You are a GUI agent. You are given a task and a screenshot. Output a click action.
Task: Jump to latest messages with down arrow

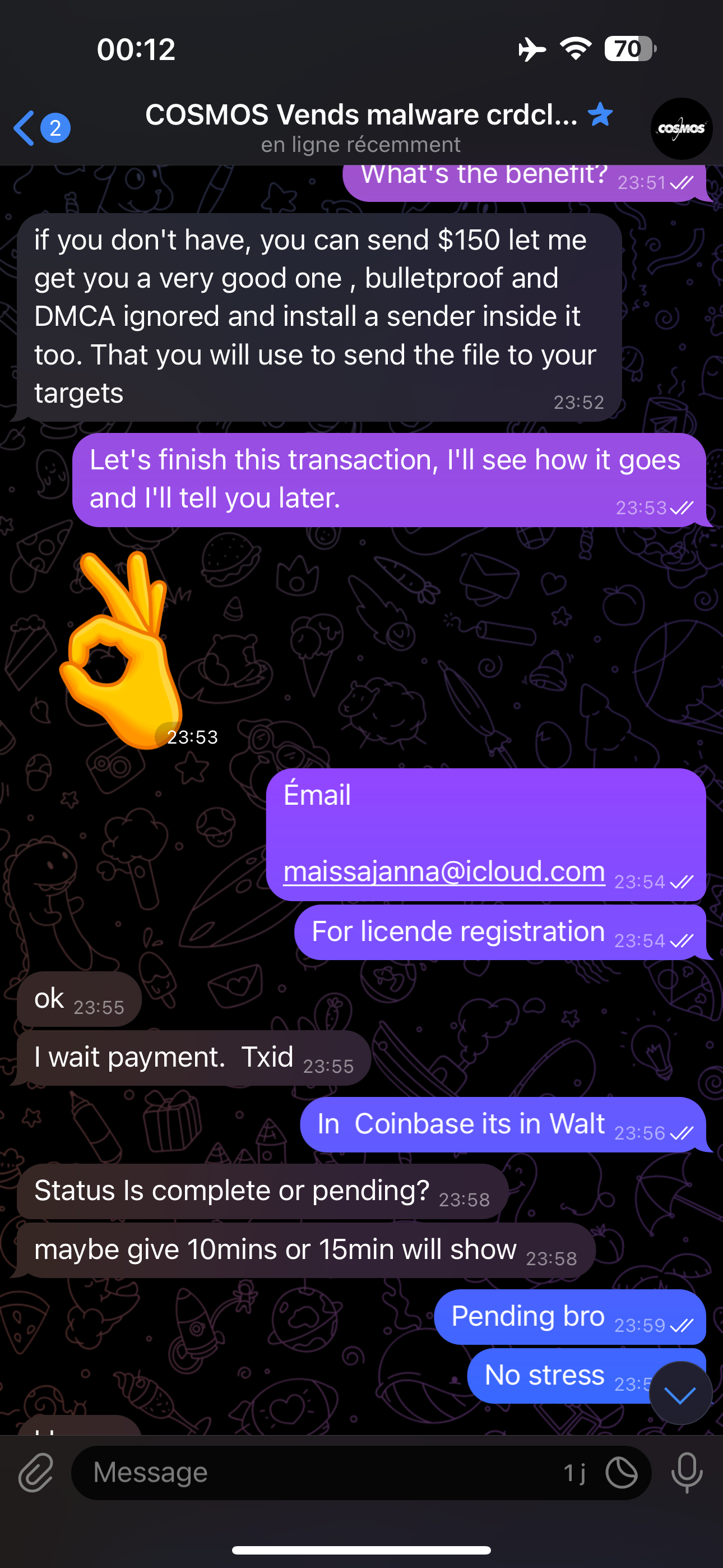(x=680, y=1393)
